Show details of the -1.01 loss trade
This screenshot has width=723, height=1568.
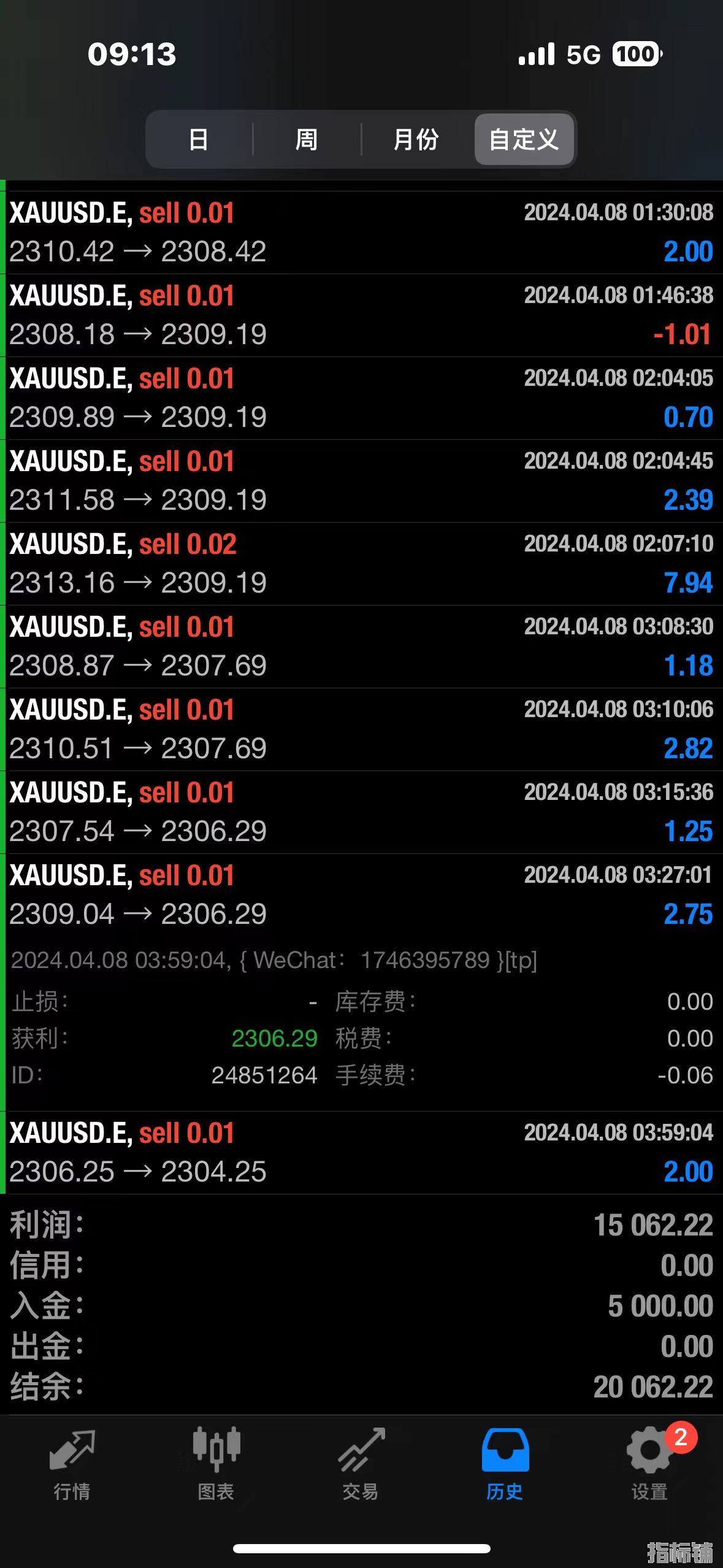361,315
